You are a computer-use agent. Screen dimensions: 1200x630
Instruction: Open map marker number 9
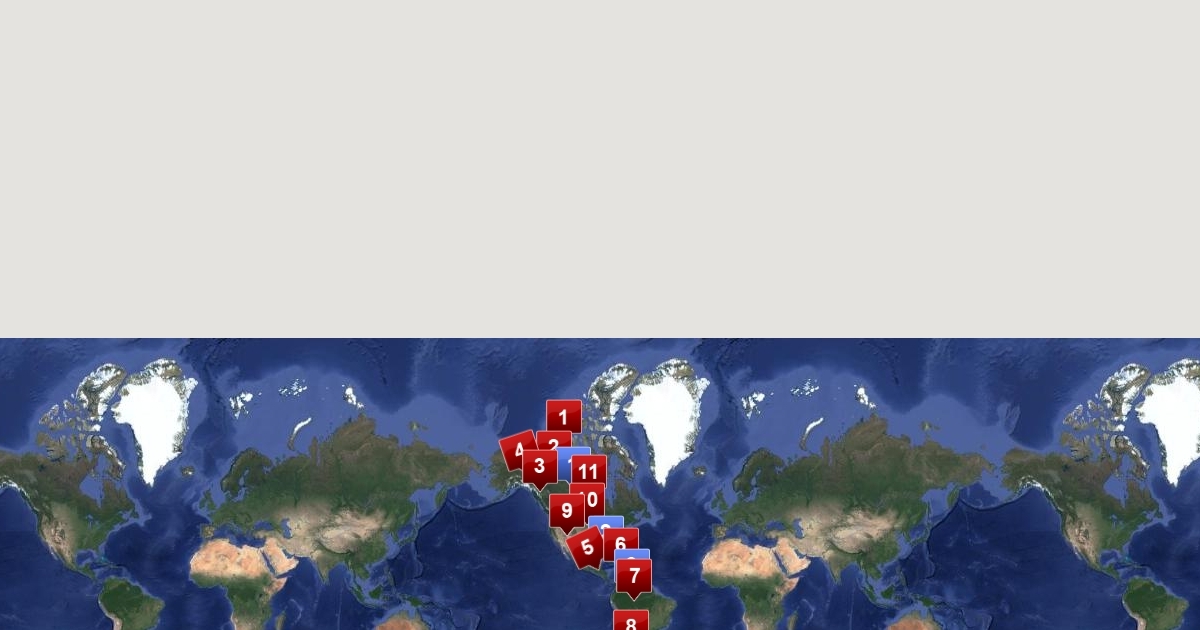tap(566, 511)
